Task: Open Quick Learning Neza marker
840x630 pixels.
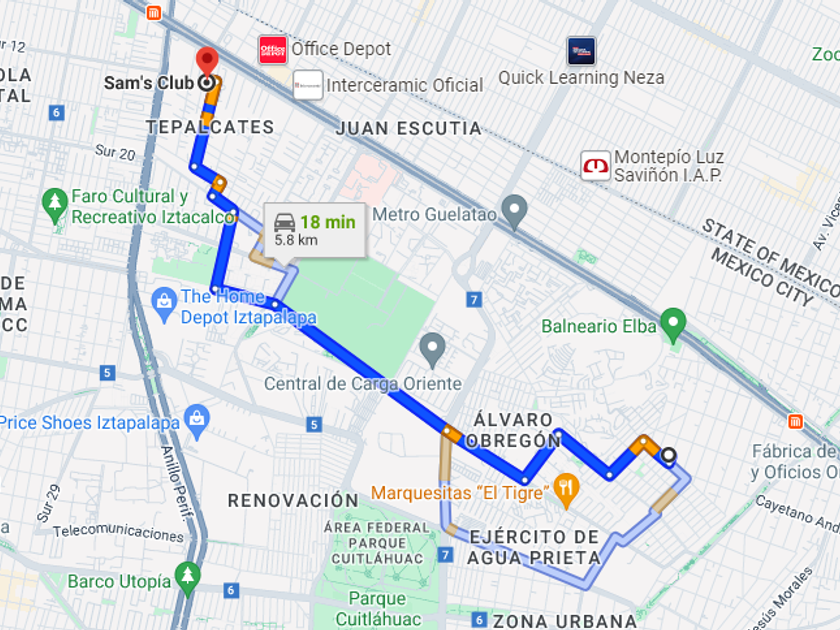Action: click(581, 51)
